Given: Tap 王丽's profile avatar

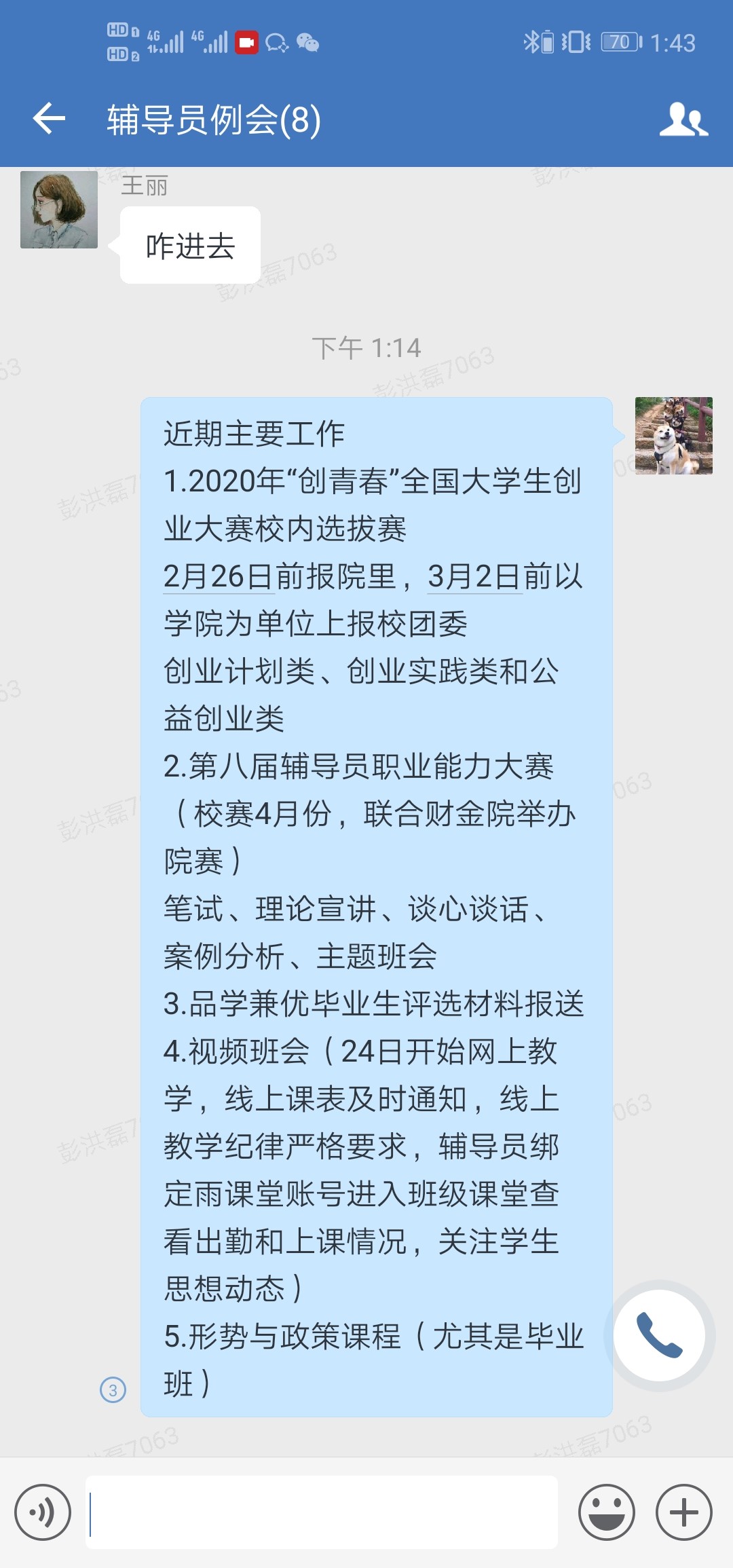Looking at the screenshot, I should (x=59, y=210).
